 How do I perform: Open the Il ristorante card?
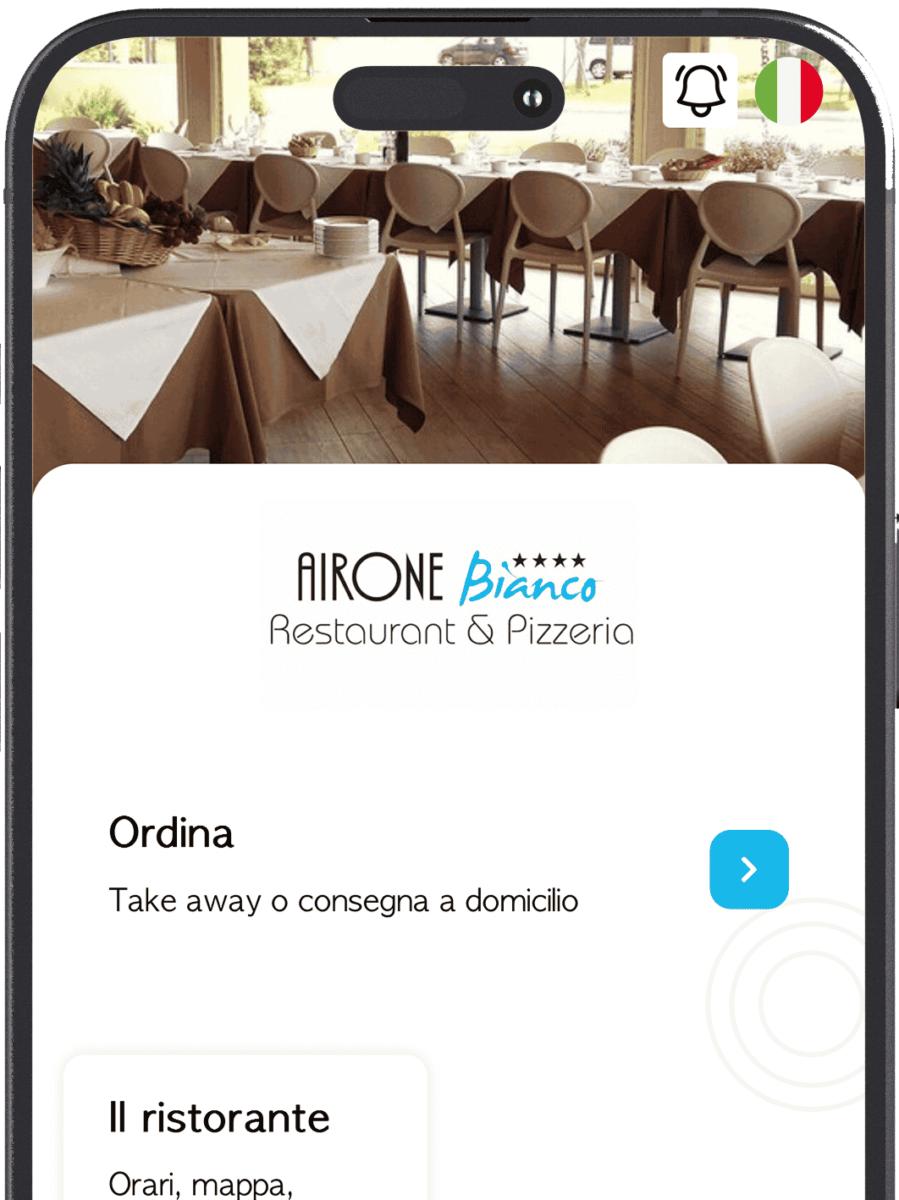(x=245, y=1130)
